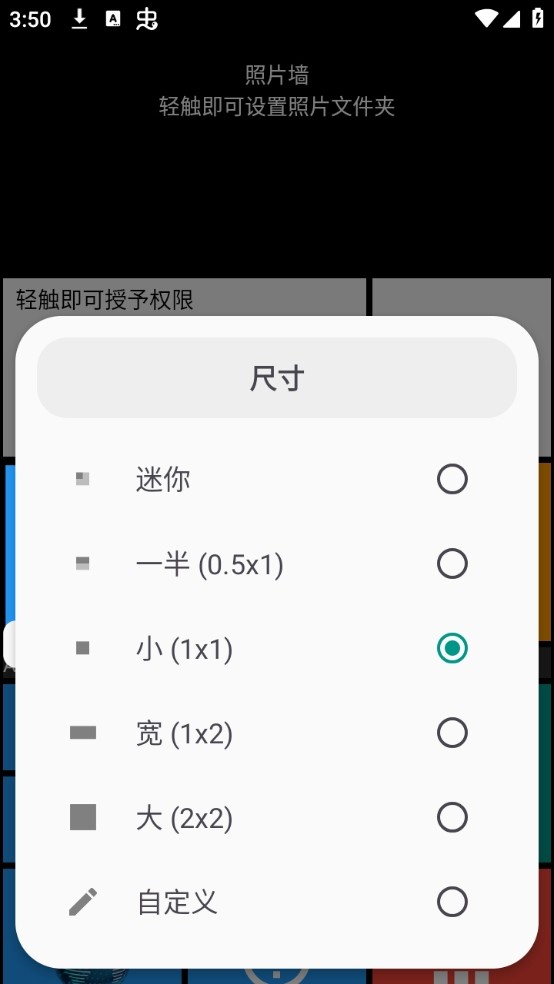The image size is (554, 984).
Task: Select the 迷你 size option
Action: pyautogui.click(x=277, y=480)
